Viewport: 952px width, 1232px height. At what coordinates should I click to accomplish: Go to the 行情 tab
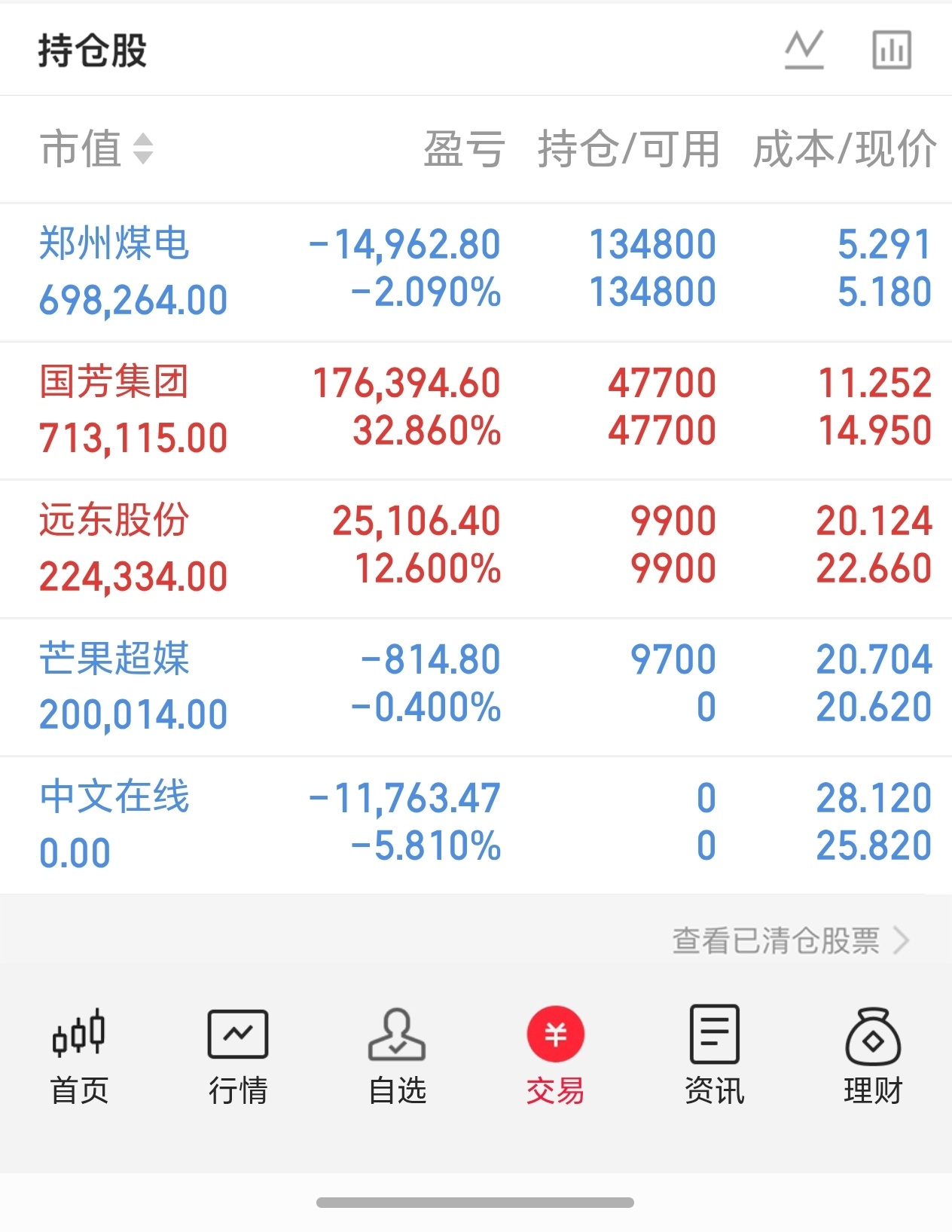click(x=238, y=1056)
